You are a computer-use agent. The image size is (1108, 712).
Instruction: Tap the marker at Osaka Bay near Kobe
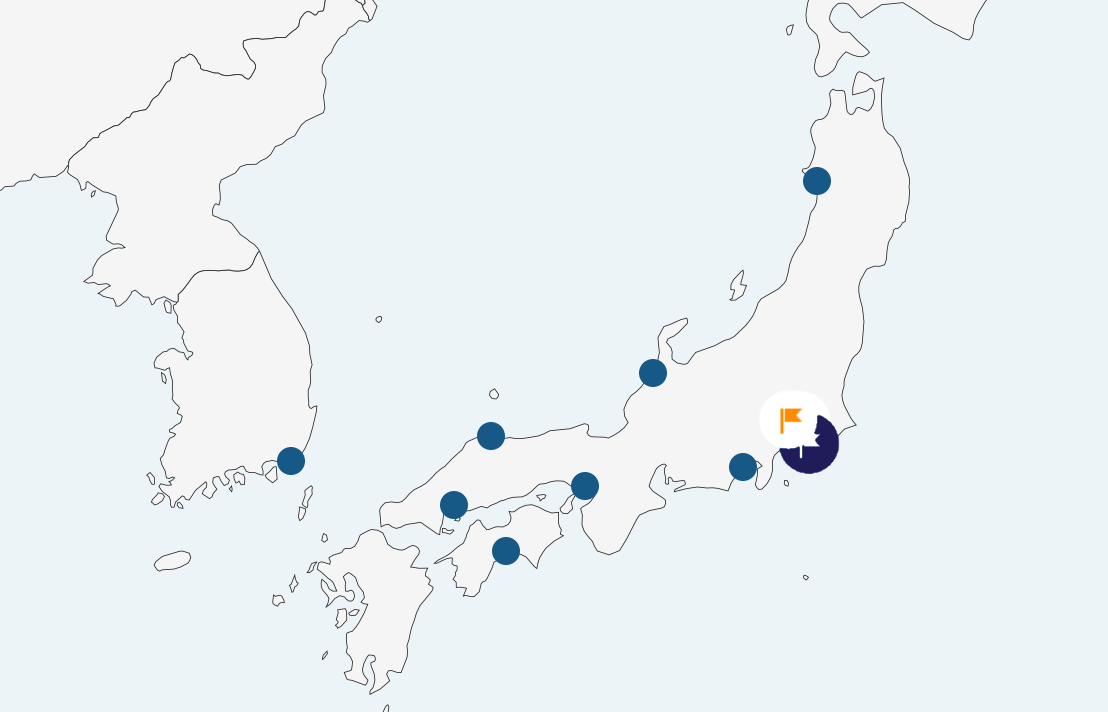[585, 486]
